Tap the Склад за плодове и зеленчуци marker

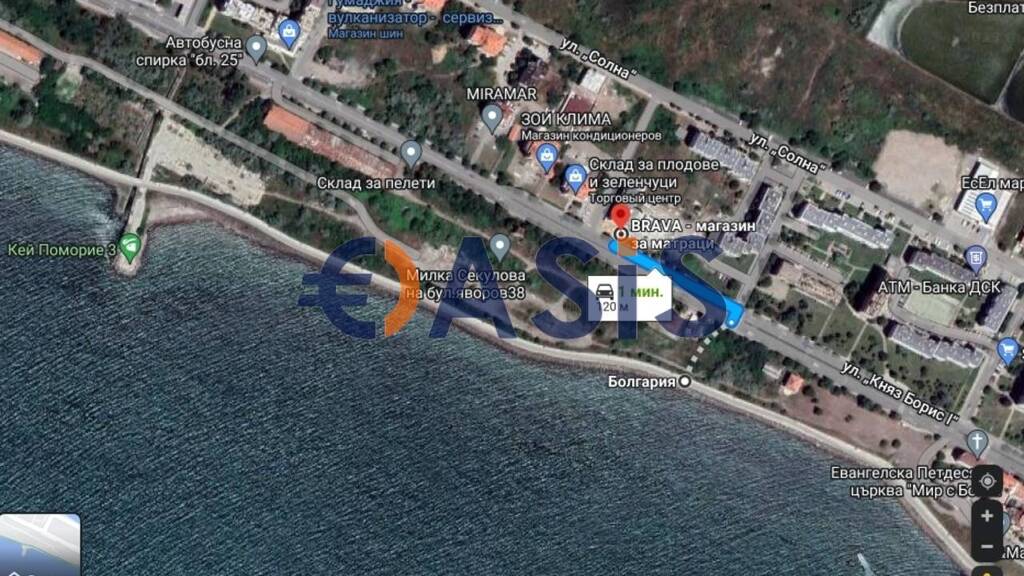[x=575, y=178]
